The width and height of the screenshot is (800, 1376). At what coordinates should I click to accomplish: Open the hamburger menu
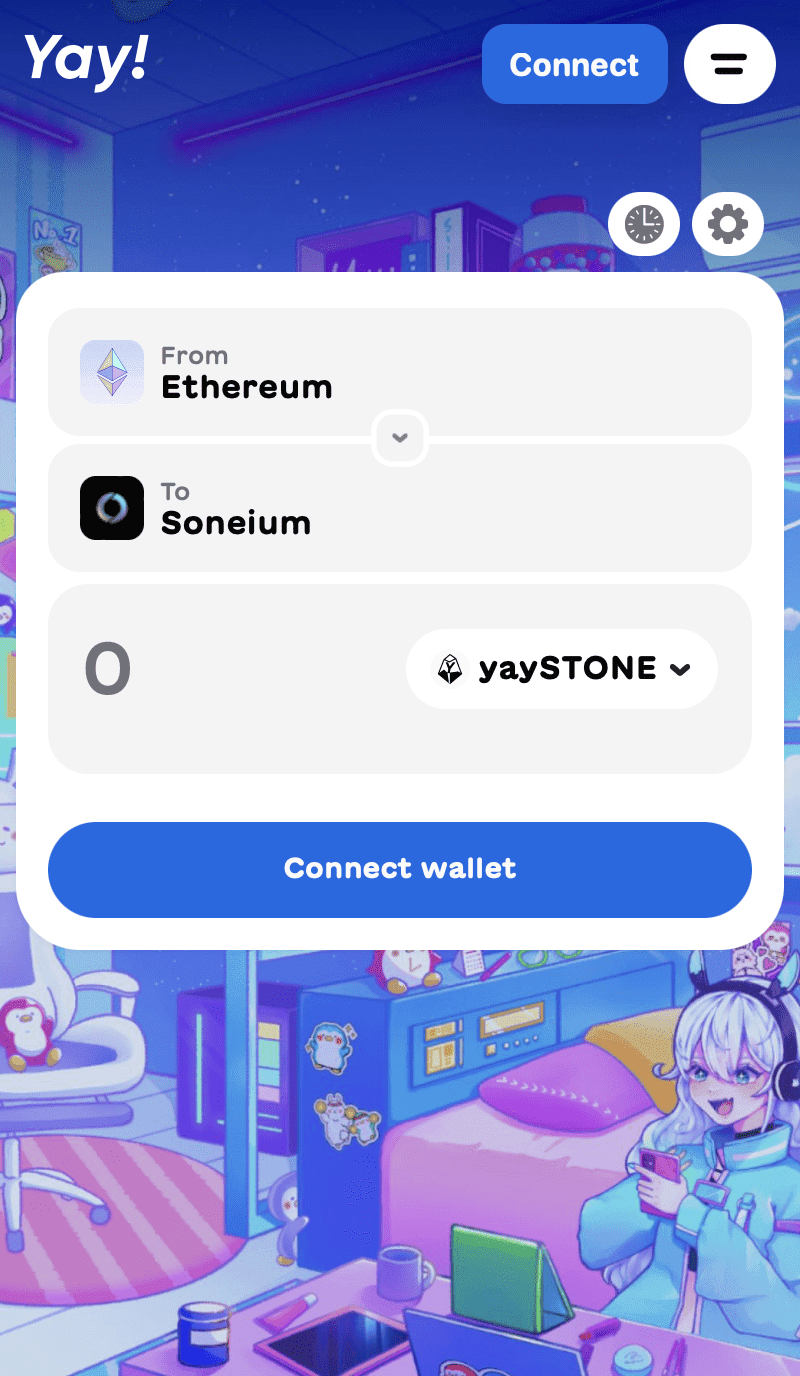pos(729,64)
